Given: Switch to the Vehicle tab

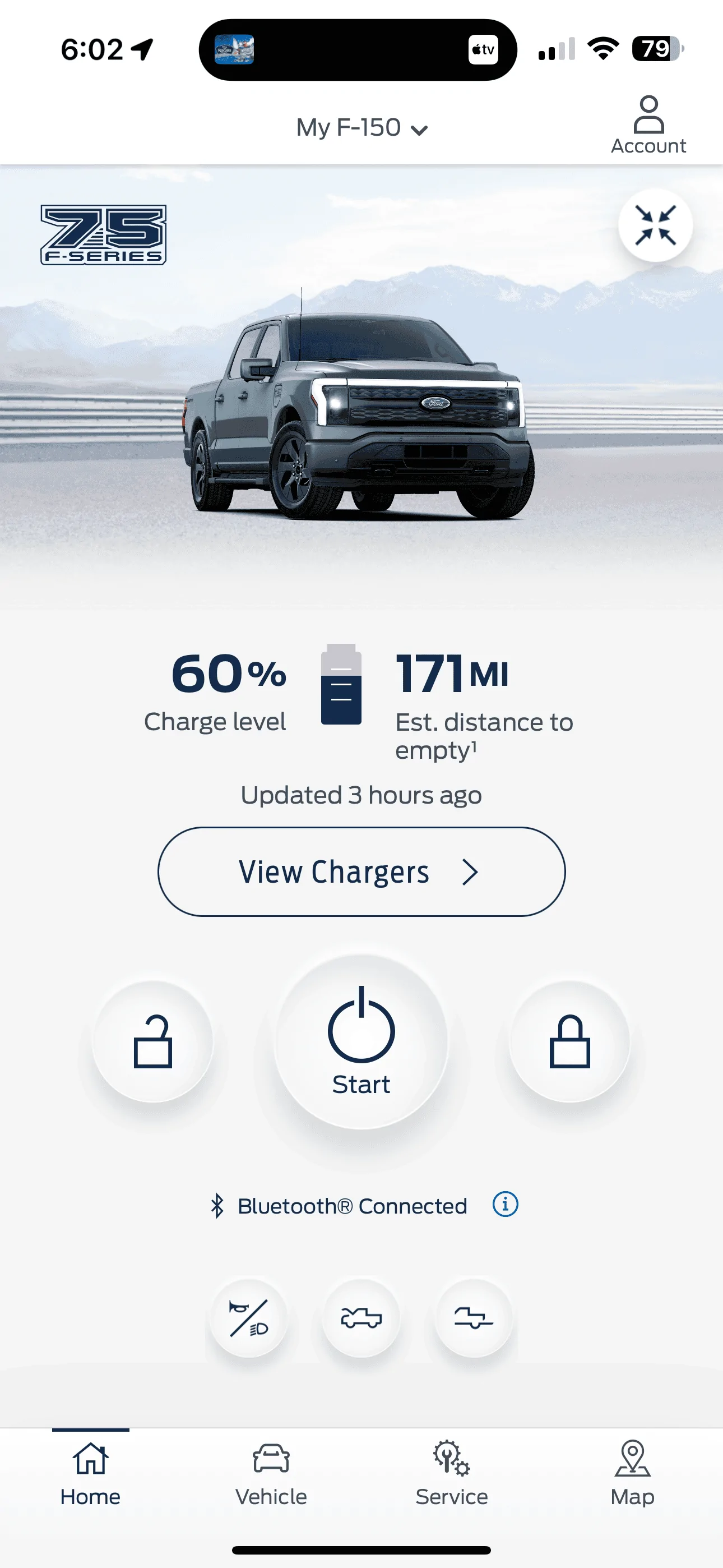Looking at the screenshot, I should 271,1473.
